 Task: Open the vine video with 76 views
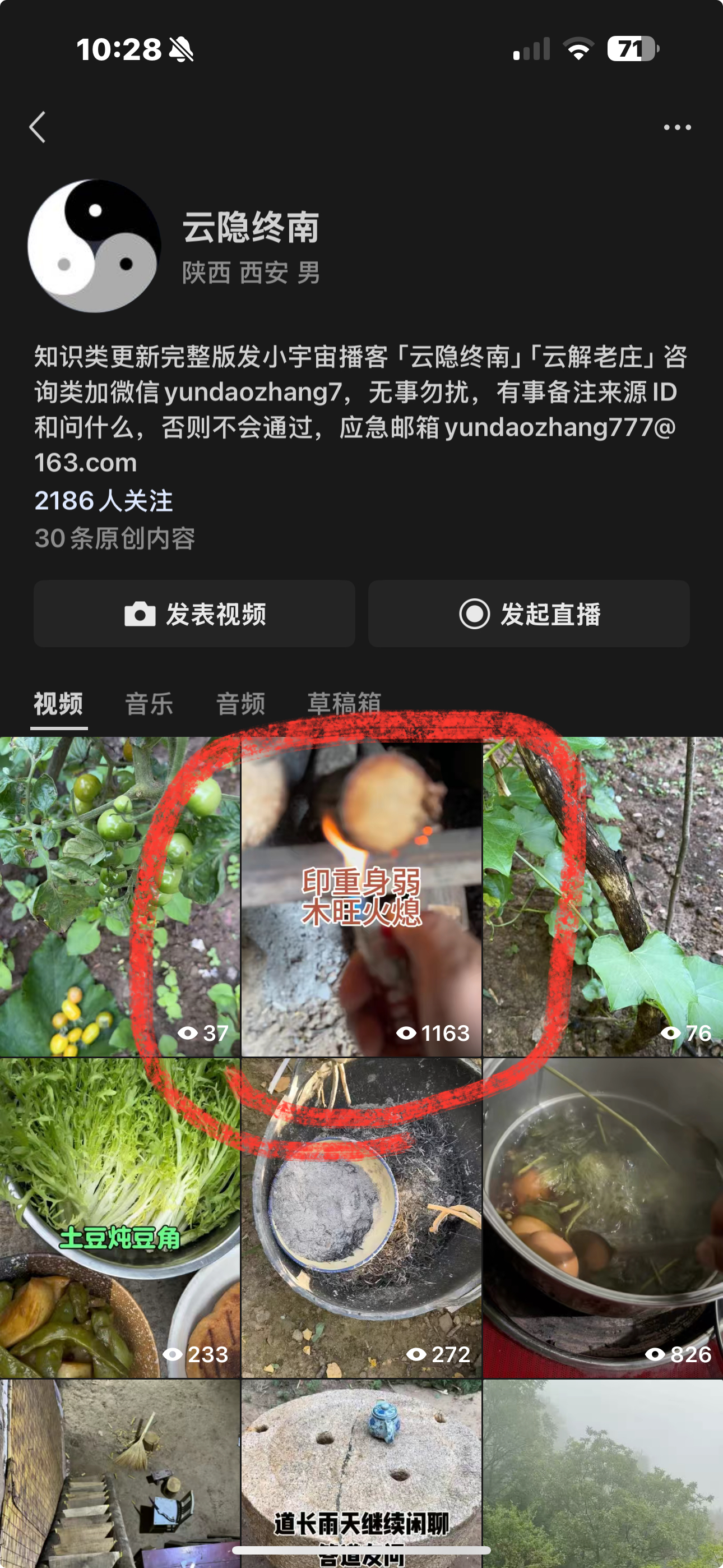pyautogui.click(x=602, y=896)
